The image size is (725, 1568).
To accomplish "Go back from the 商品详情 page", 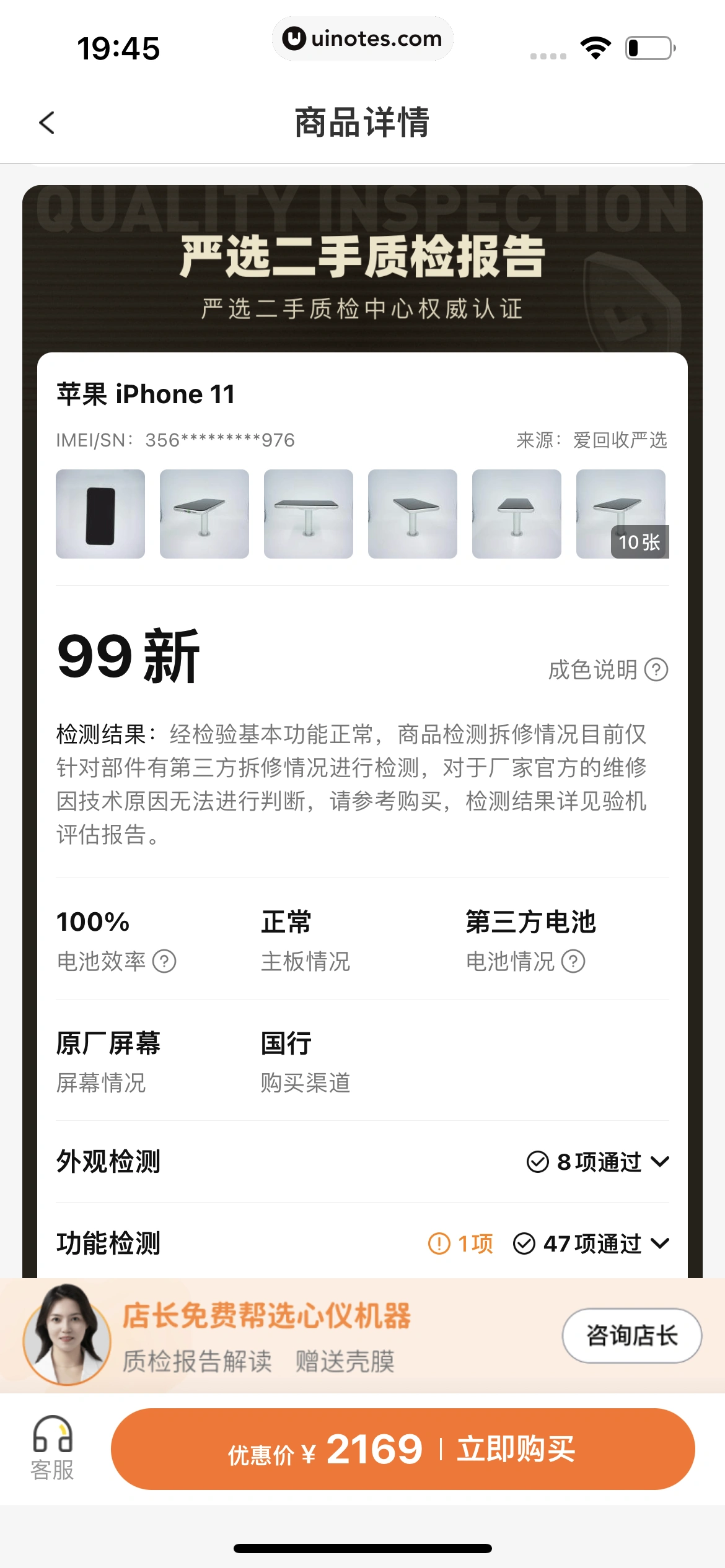I will [47, 123].
